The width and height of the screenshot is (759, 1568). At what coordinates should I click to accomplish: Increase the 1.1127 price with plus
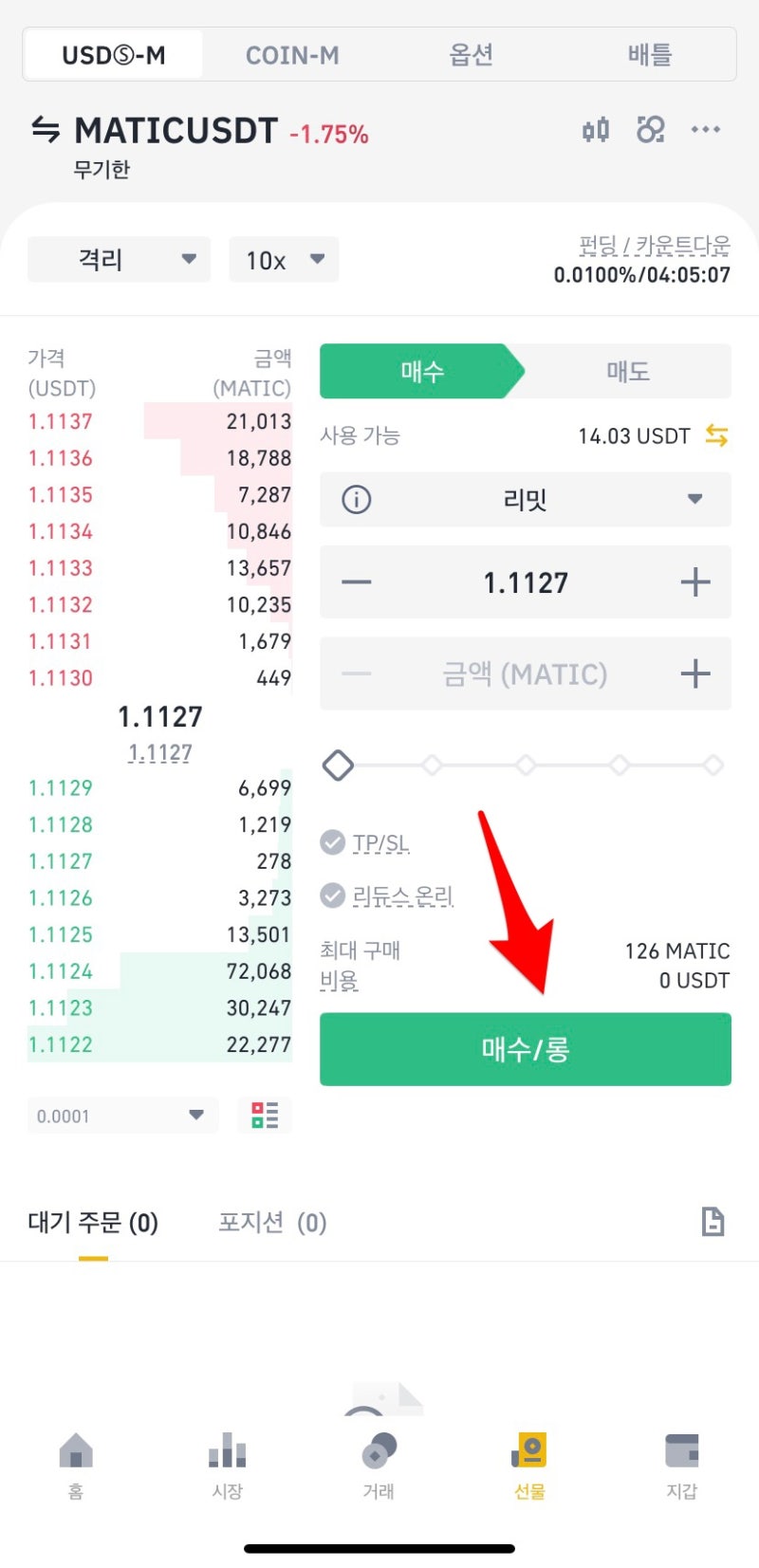click(695, 582)
